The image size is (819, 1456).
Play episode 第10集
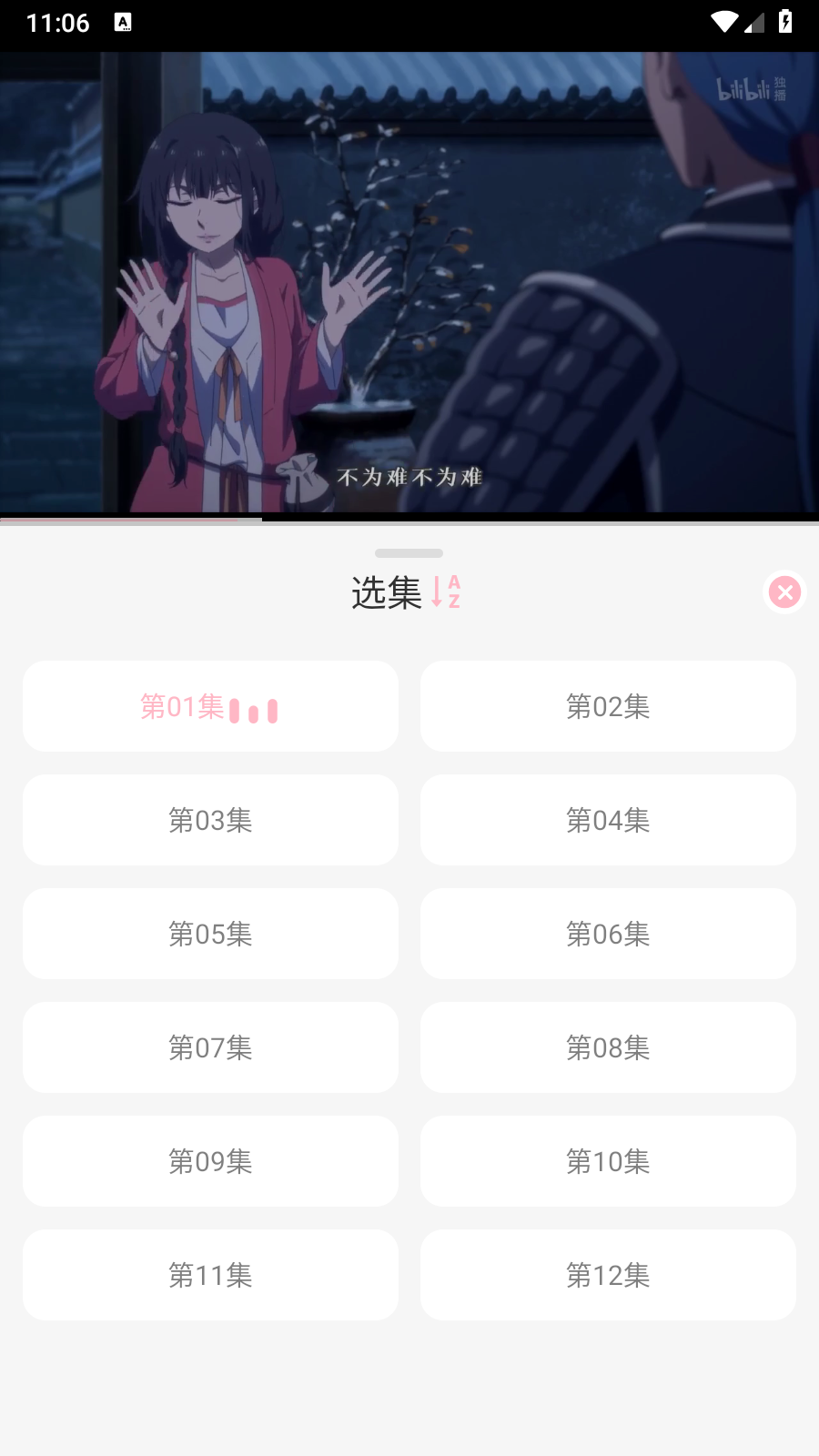[608, 1161]
